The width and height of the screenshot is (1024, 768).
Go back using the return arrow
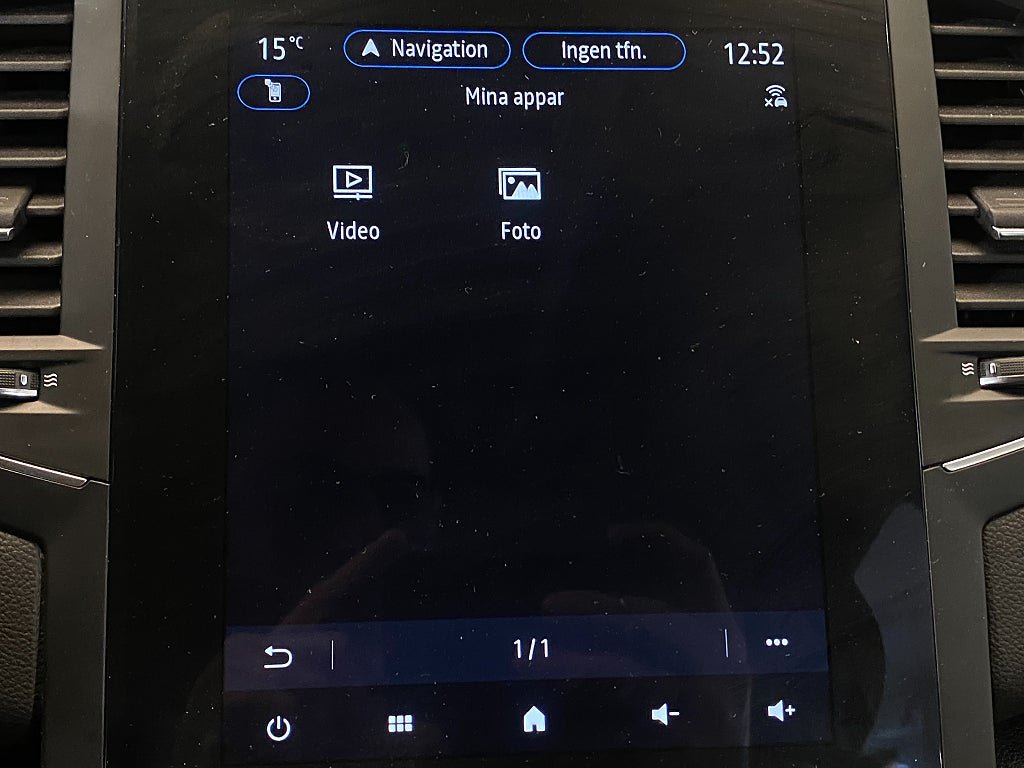coord(278,656)
